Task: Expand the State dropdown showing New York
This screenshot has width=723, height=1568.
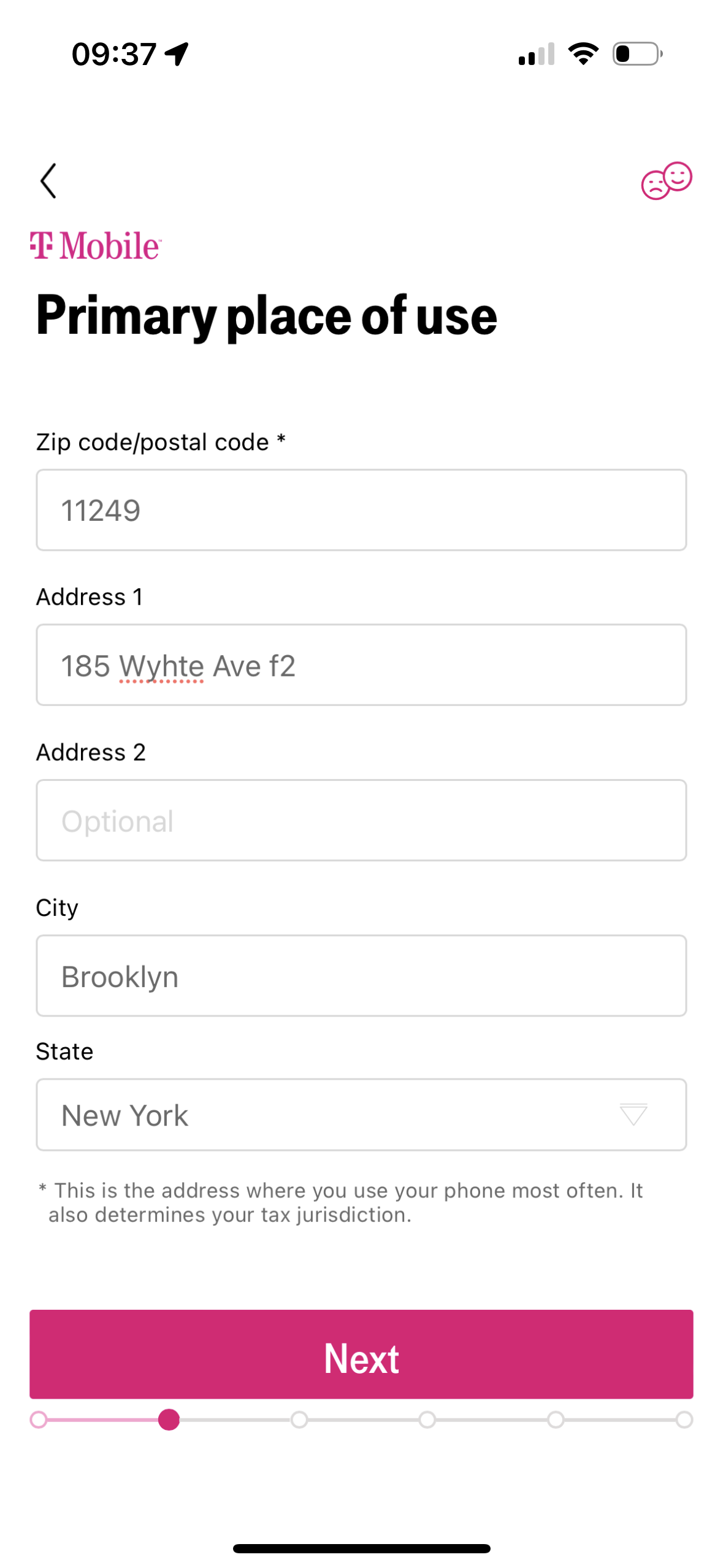Action: click(361, 1115)
